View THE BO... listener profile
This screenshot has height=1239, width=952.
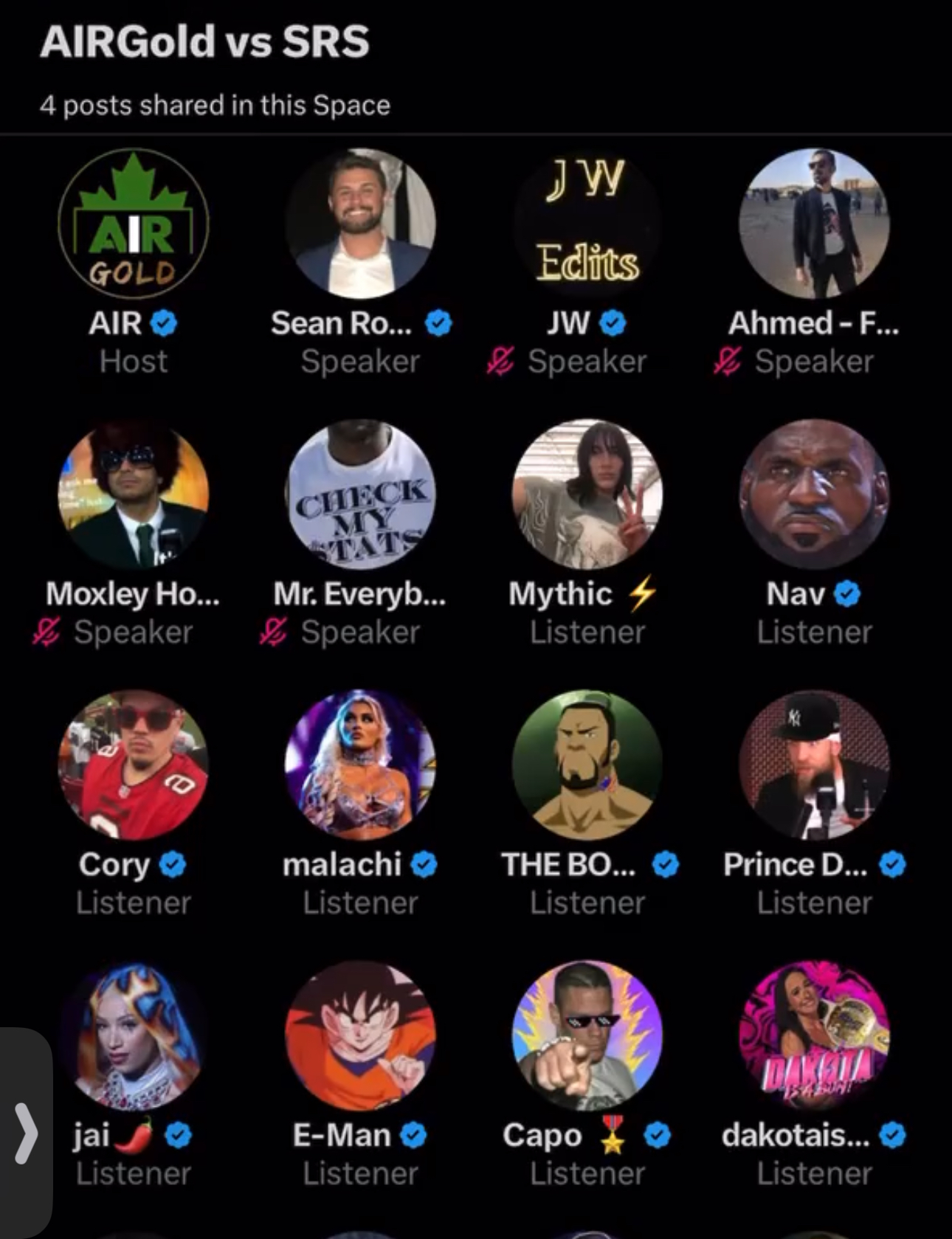tap(587, 765)
